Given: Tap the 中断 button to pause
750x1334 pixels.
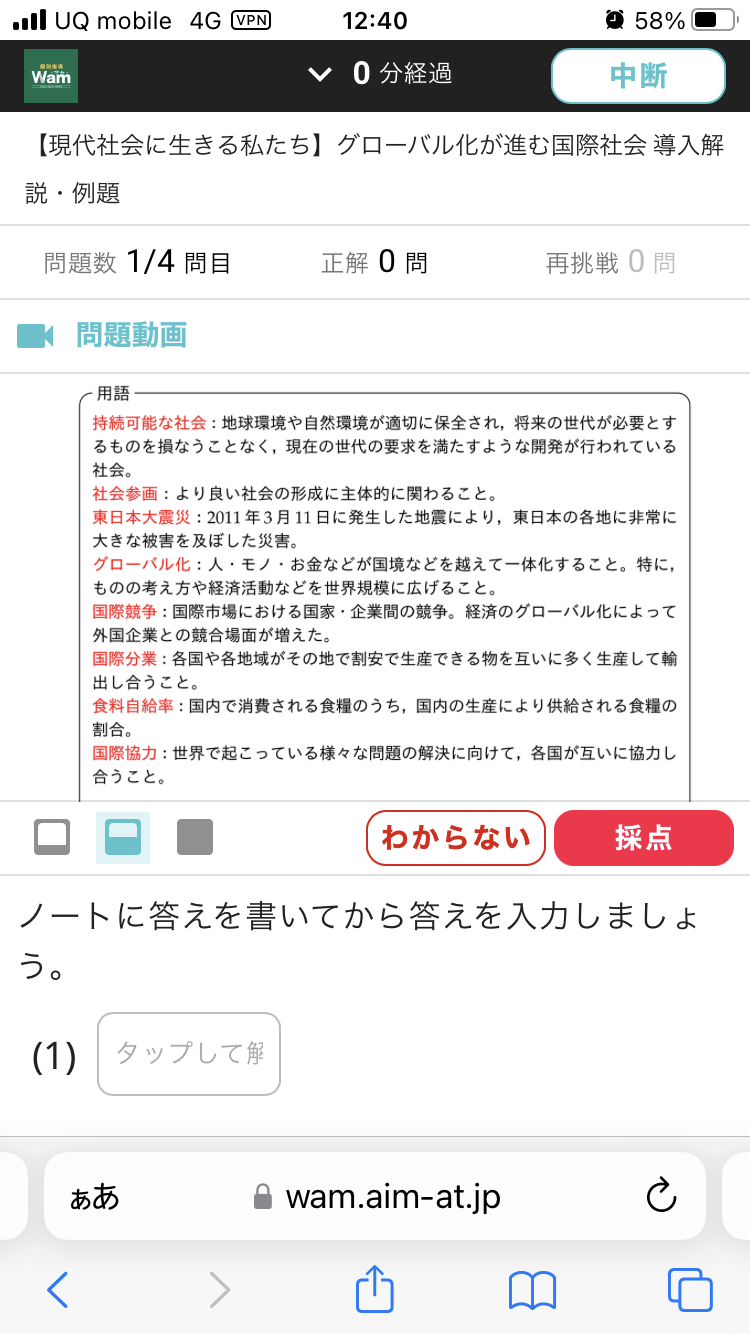Looking at the screenshot, I should pos(638,75).
